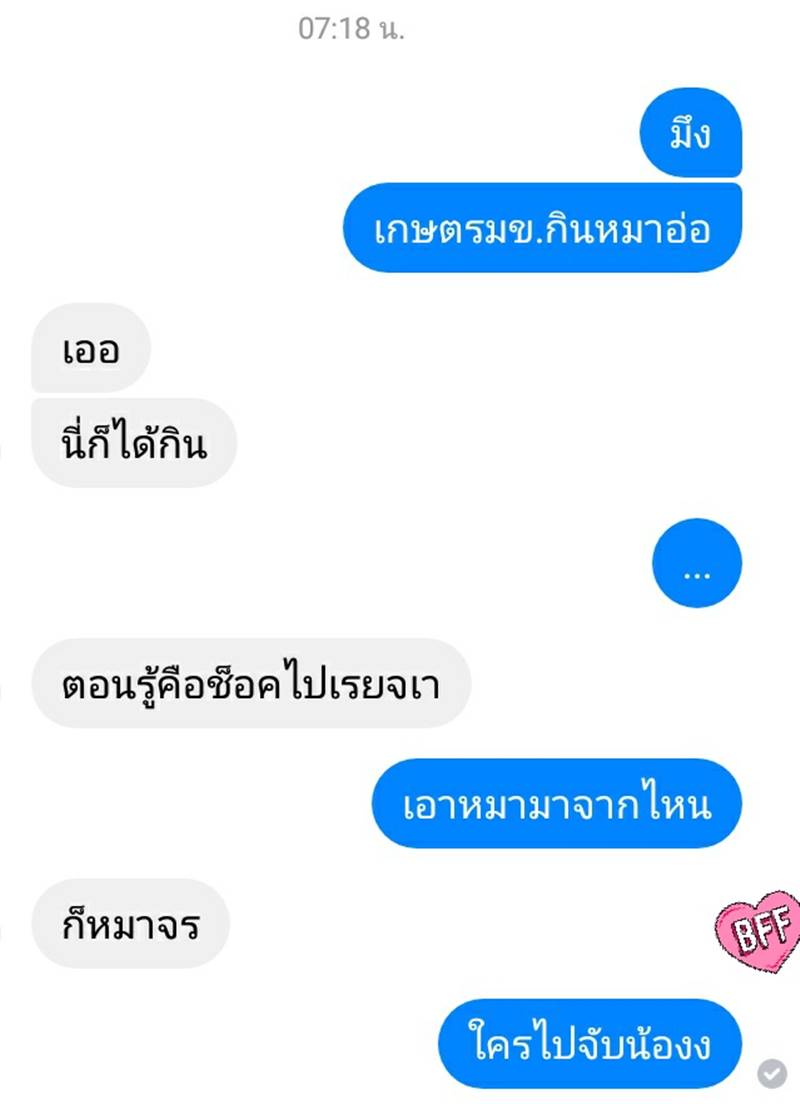
Task: Select the gray bubble saying เออ
Action: 90,346
